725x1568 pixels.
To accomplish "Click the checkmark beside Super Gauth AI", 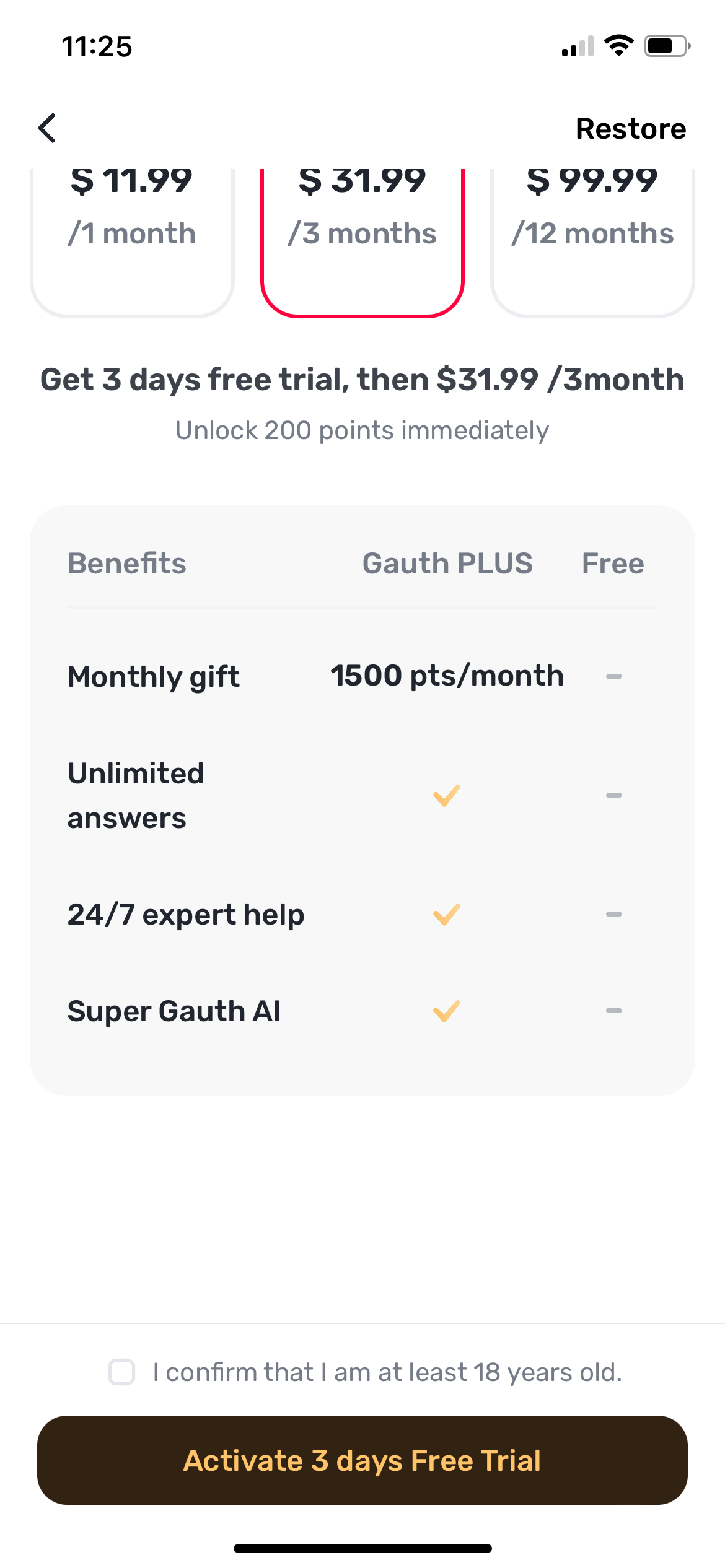I will tap(445, 1009).
